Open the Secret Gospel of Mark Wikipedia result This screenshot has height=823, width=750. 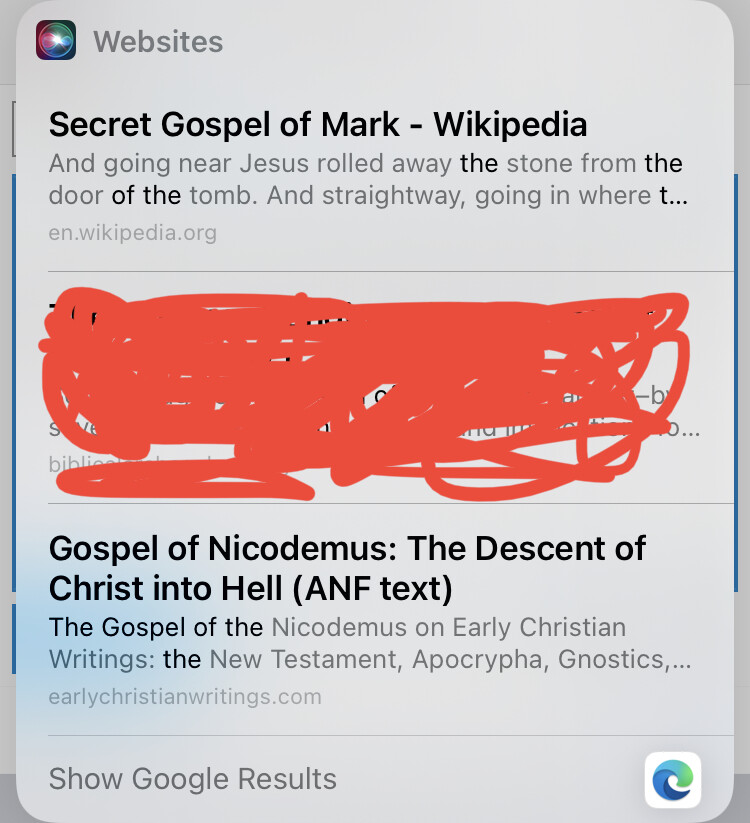coord(318,125)
